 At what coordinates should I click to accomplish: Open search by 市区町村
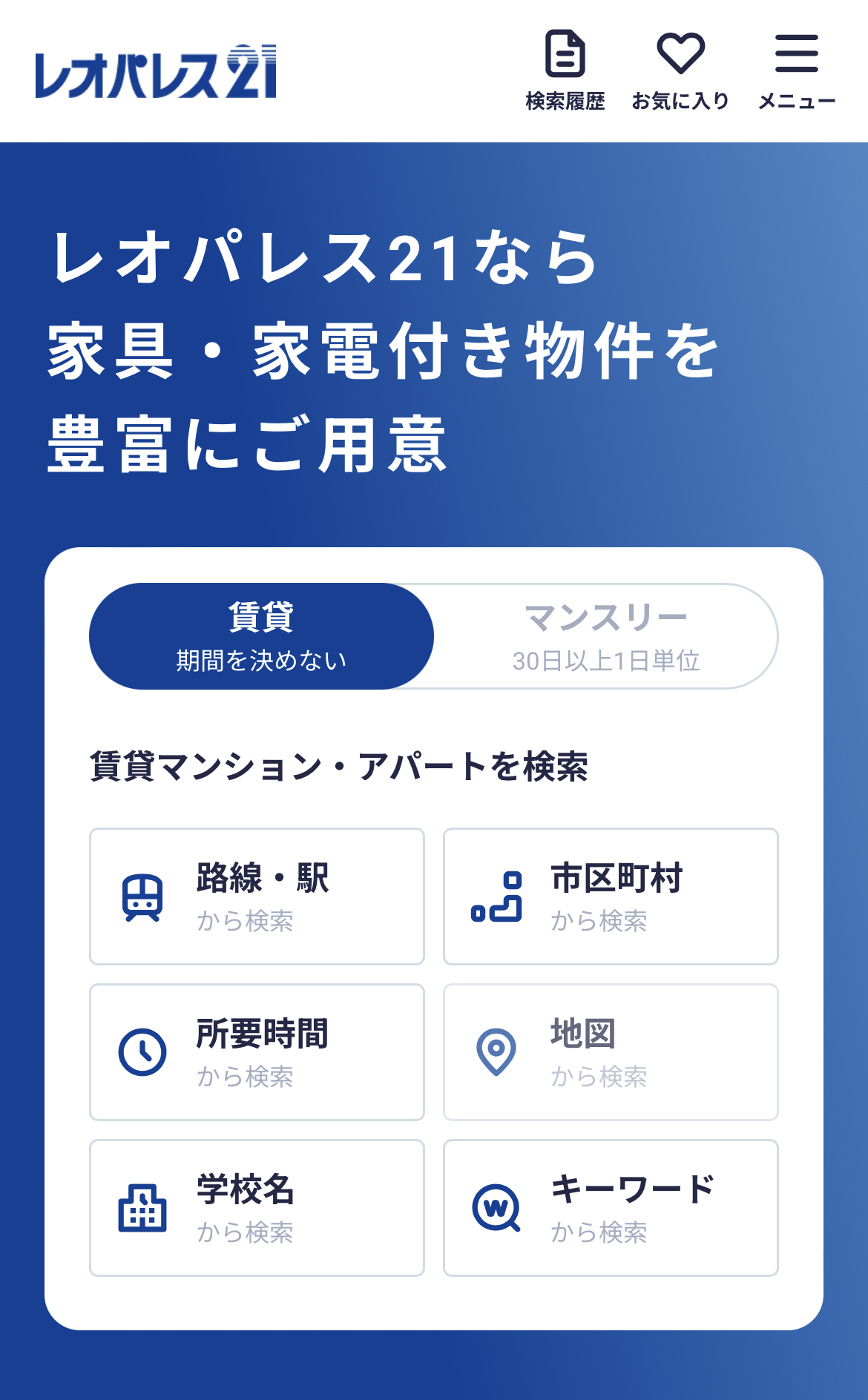611,899
